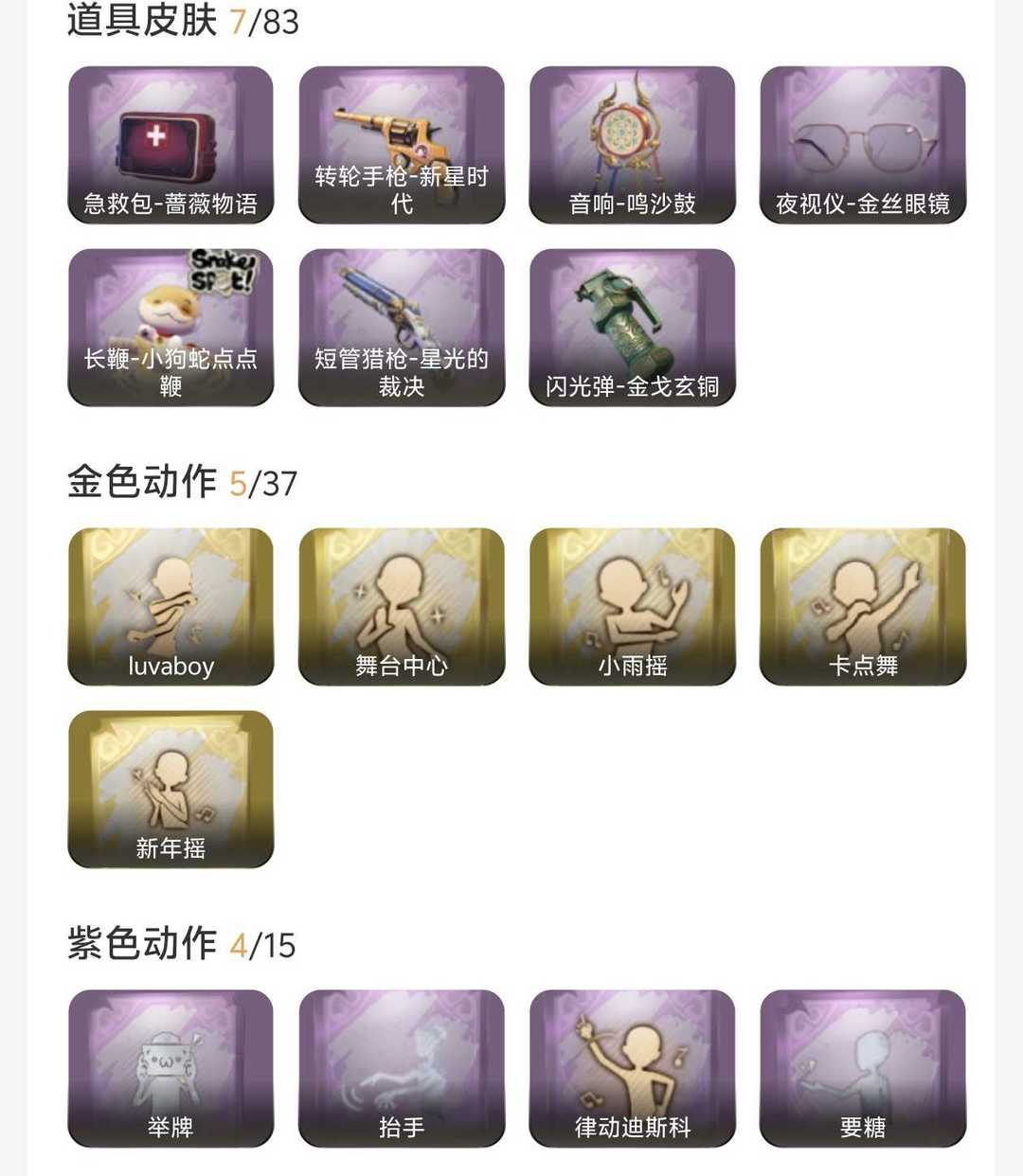Tap the 卡点舞 gold action tile
This screenshot has height=1176, width=1023.
coord(863,606)
